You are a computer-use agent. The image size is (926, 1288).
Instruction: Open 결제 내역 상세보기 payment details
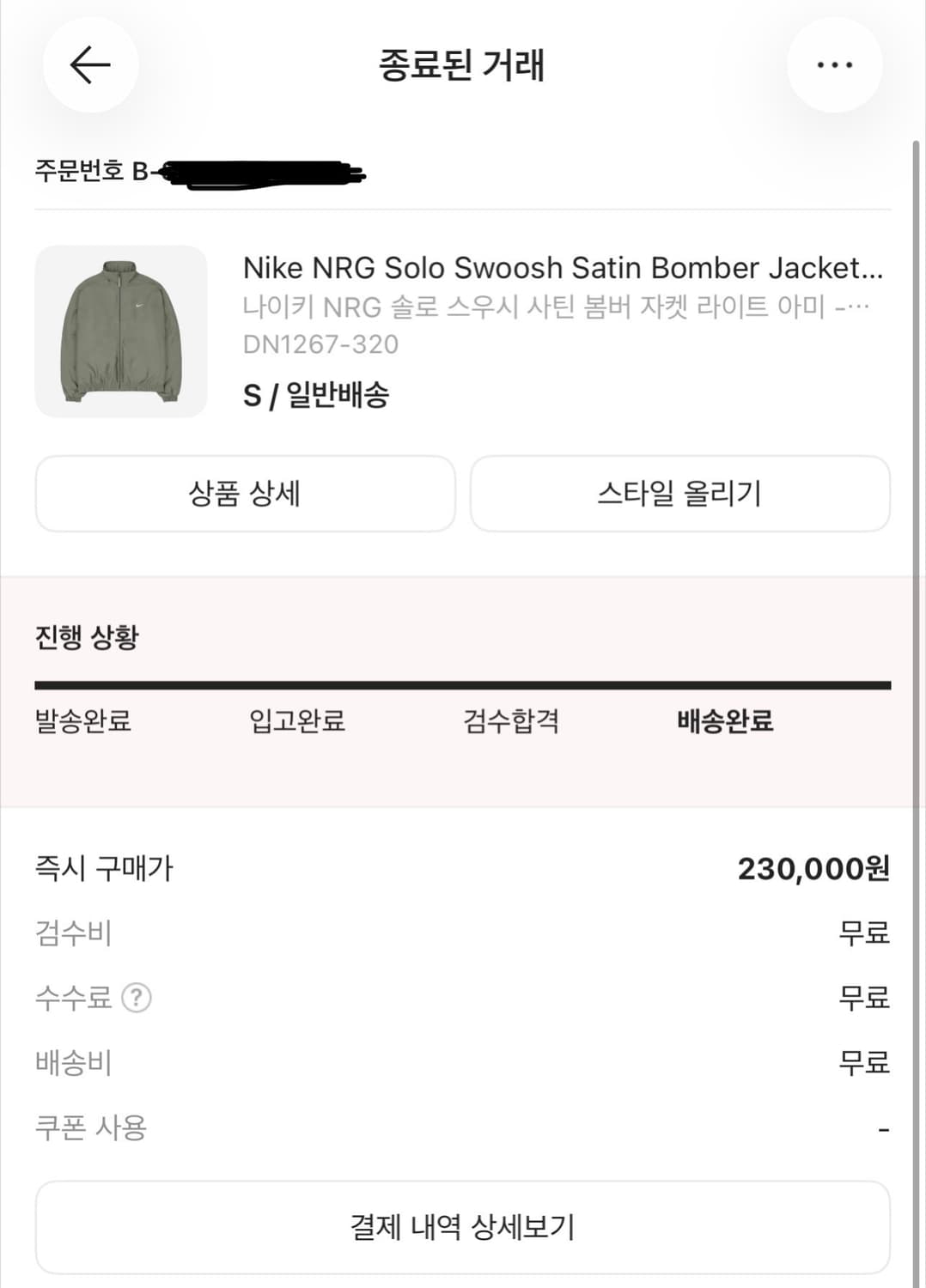pyautogui.click(x=463, y=1228)
